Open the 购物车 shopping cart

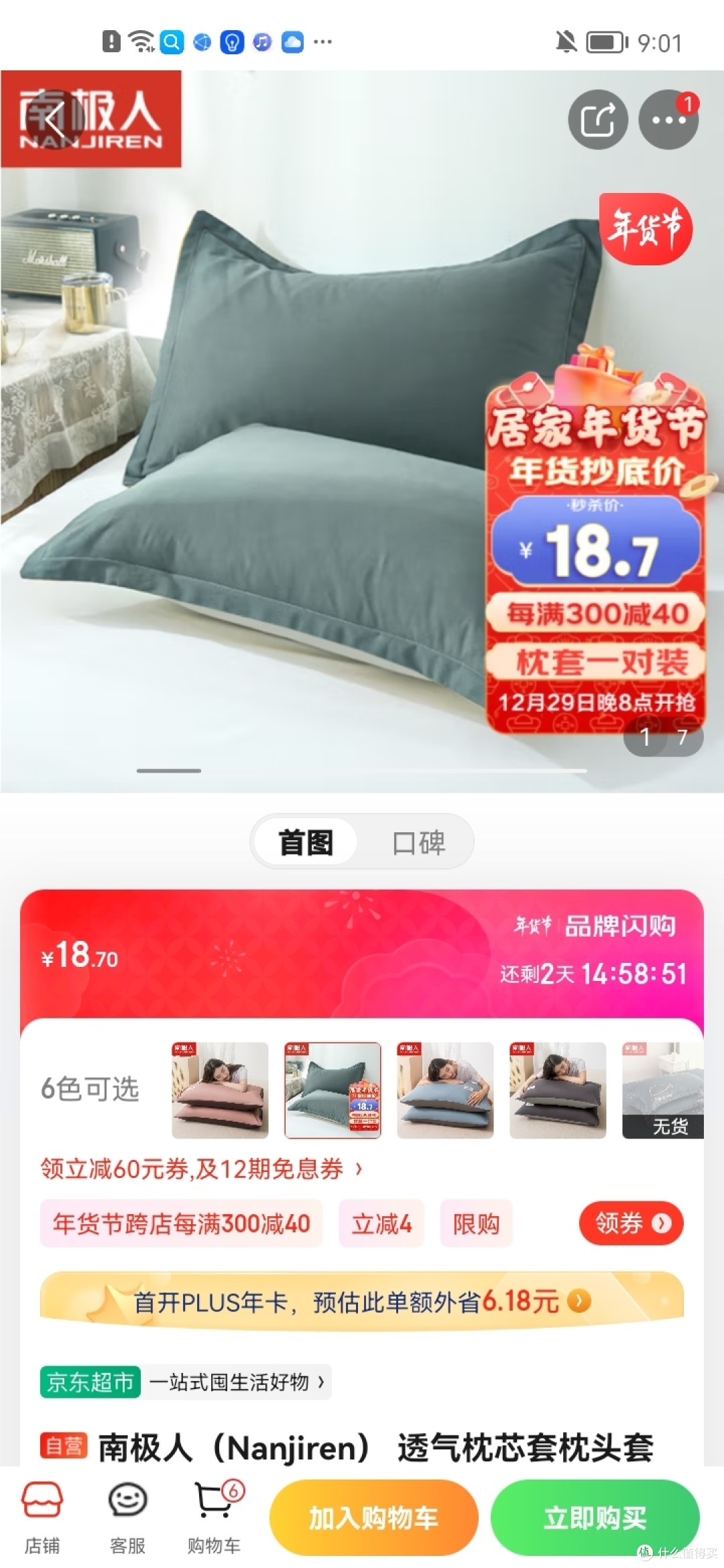click(215, 1517)
